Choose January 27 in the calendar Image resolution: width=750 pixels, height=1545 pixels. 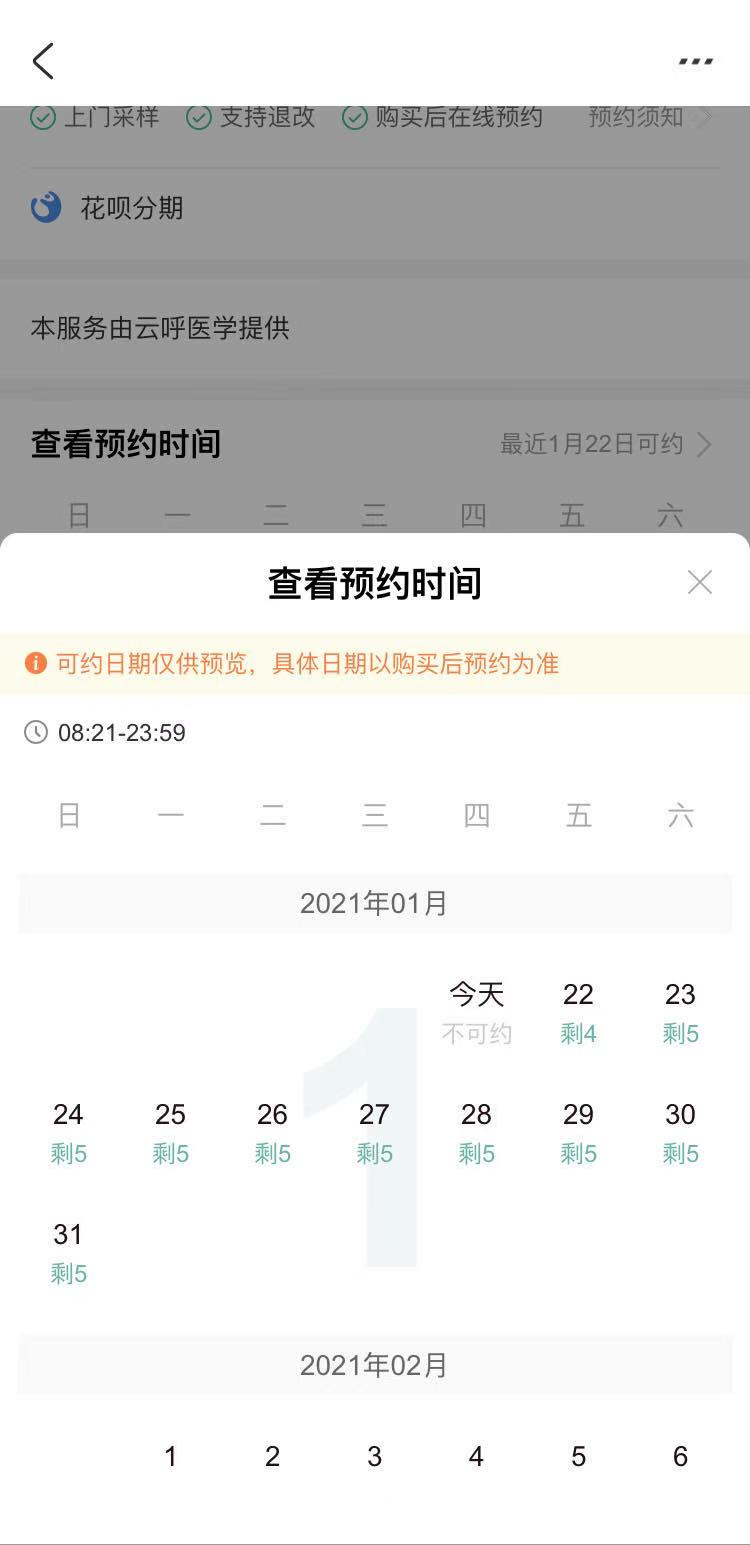tap(374, 1132)
